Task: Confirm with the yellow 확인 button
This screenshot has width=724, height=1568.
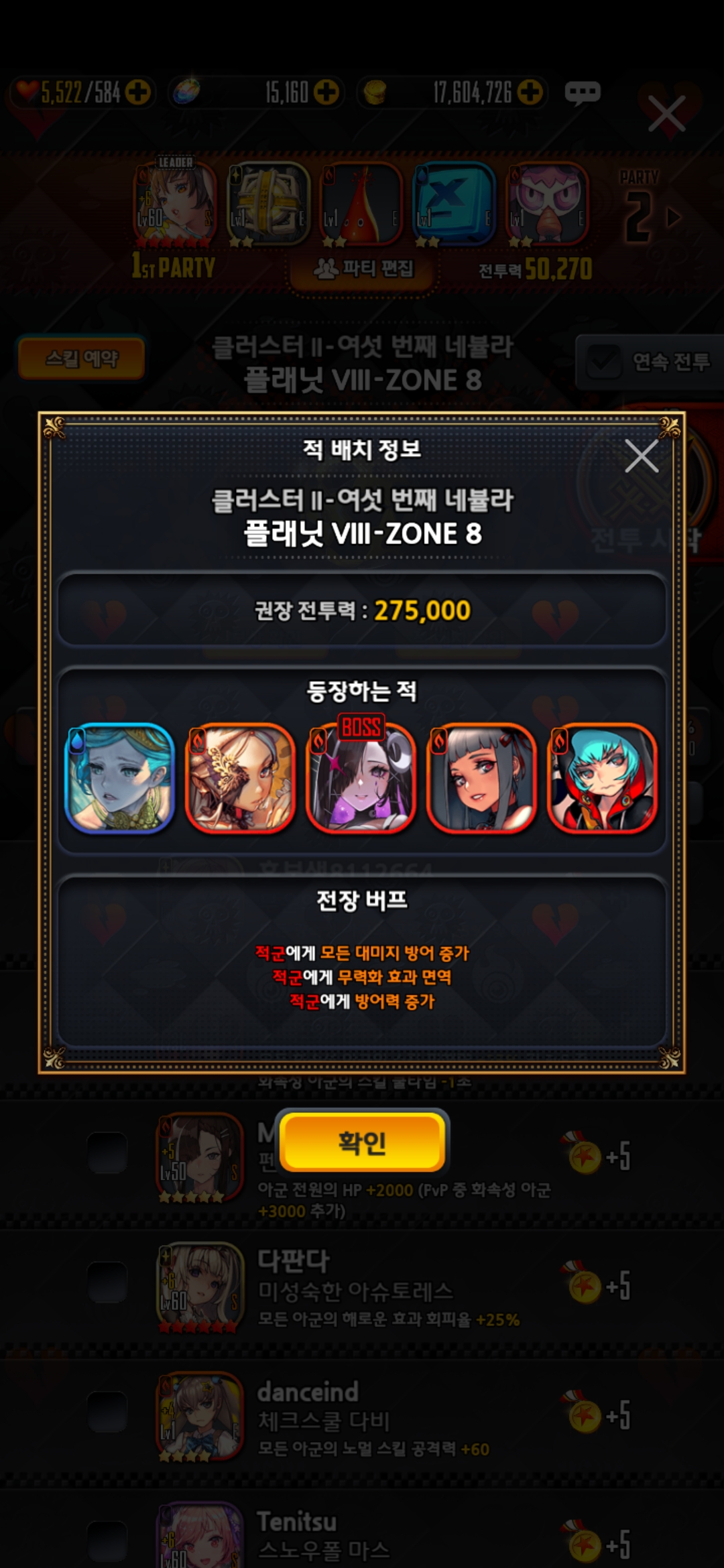Action: [362, 1142]
